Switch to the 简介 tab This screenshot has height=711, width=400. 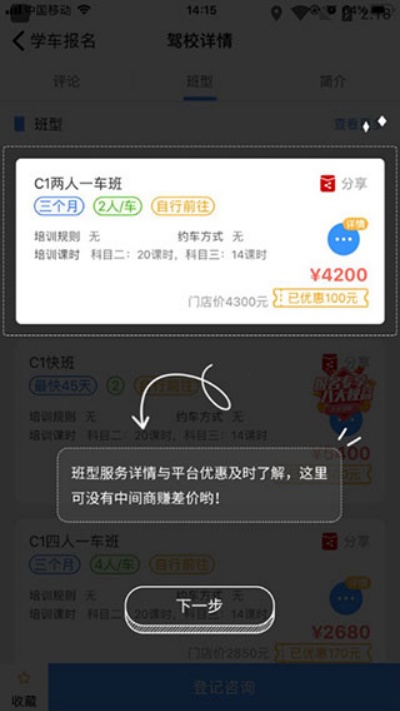tap(333, 82)
